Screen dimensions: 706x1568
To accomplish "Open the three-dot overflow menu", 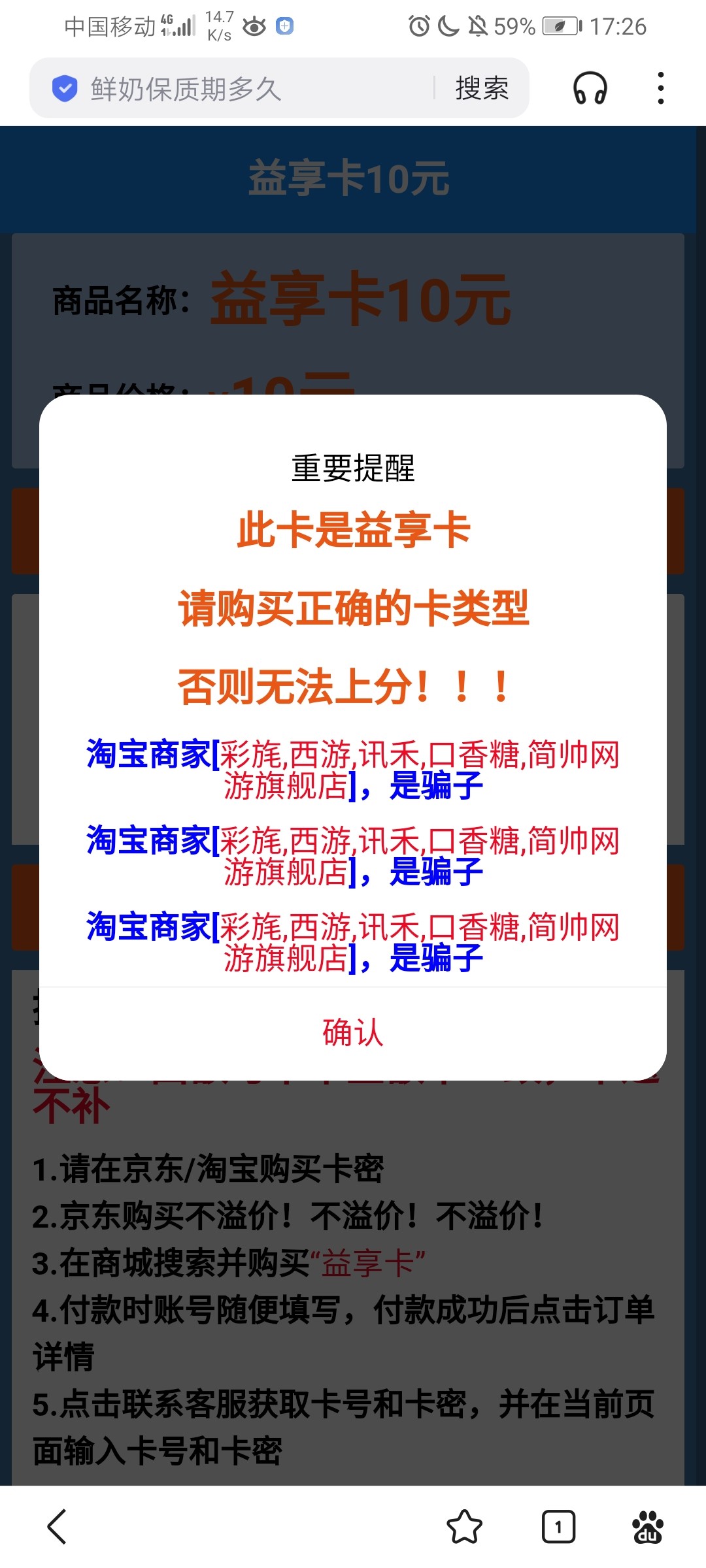I will click(661, 89).
